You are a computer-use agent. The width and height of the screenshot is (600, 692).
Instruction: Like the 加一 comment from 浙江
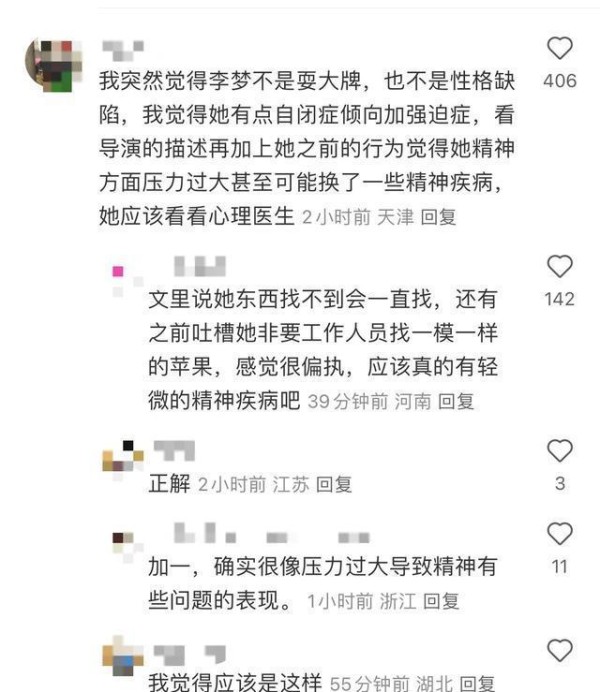click(x=560, y=534)
